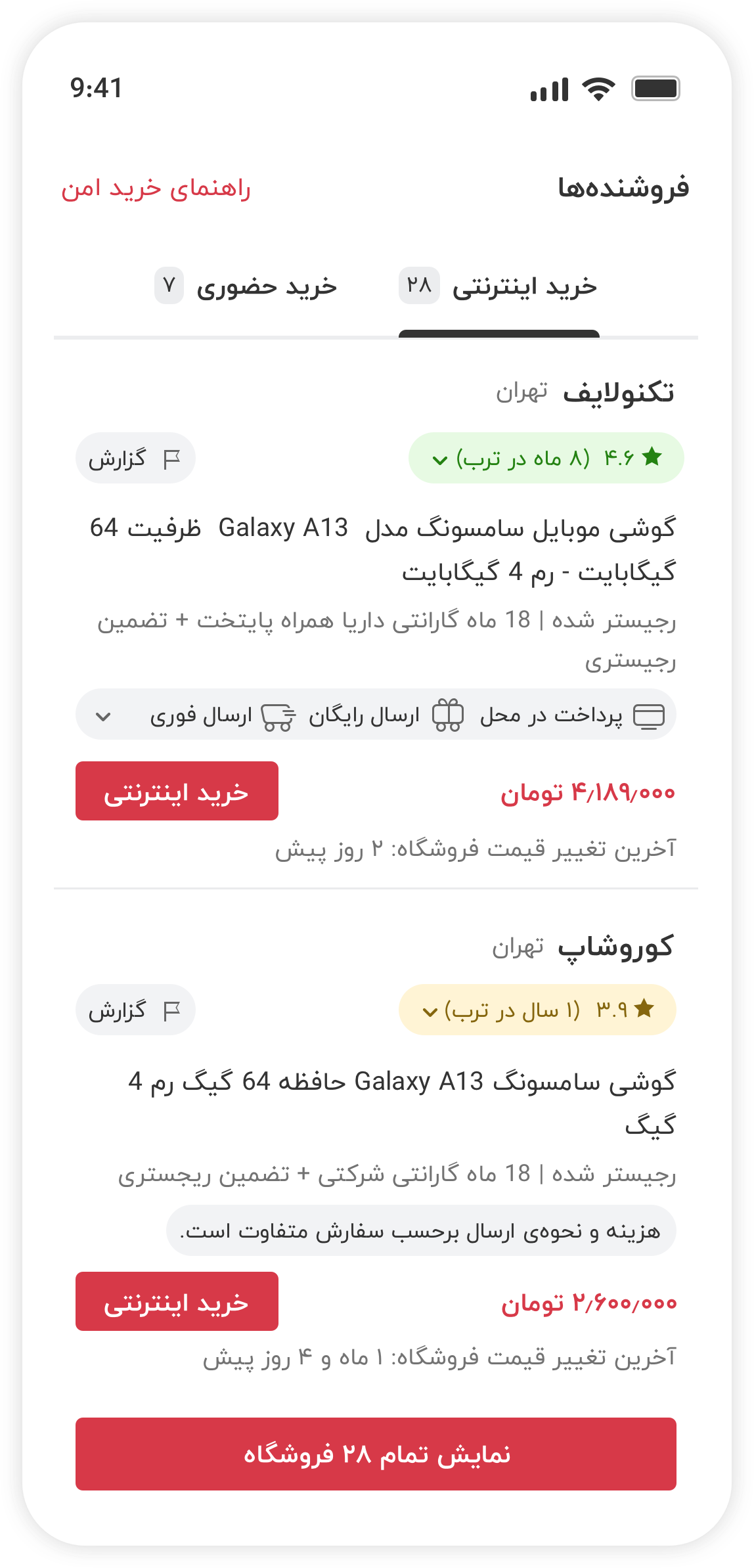Buy online from کوروشاپ
Viewport: 754px width, 1568px height.
click(x=177, y=1301)
